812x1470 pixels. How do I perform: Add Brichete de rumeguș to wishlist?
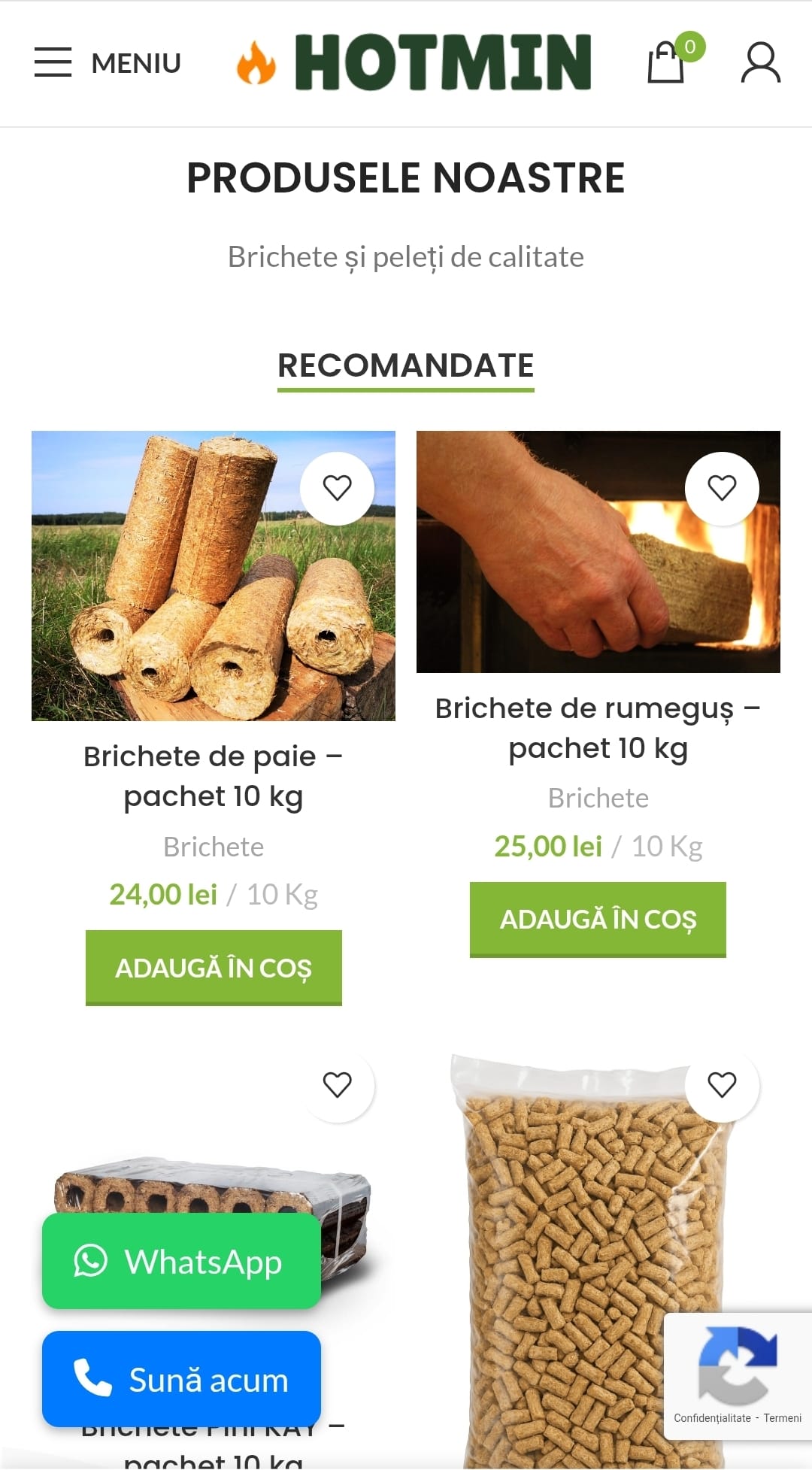[x=722, y=488]
